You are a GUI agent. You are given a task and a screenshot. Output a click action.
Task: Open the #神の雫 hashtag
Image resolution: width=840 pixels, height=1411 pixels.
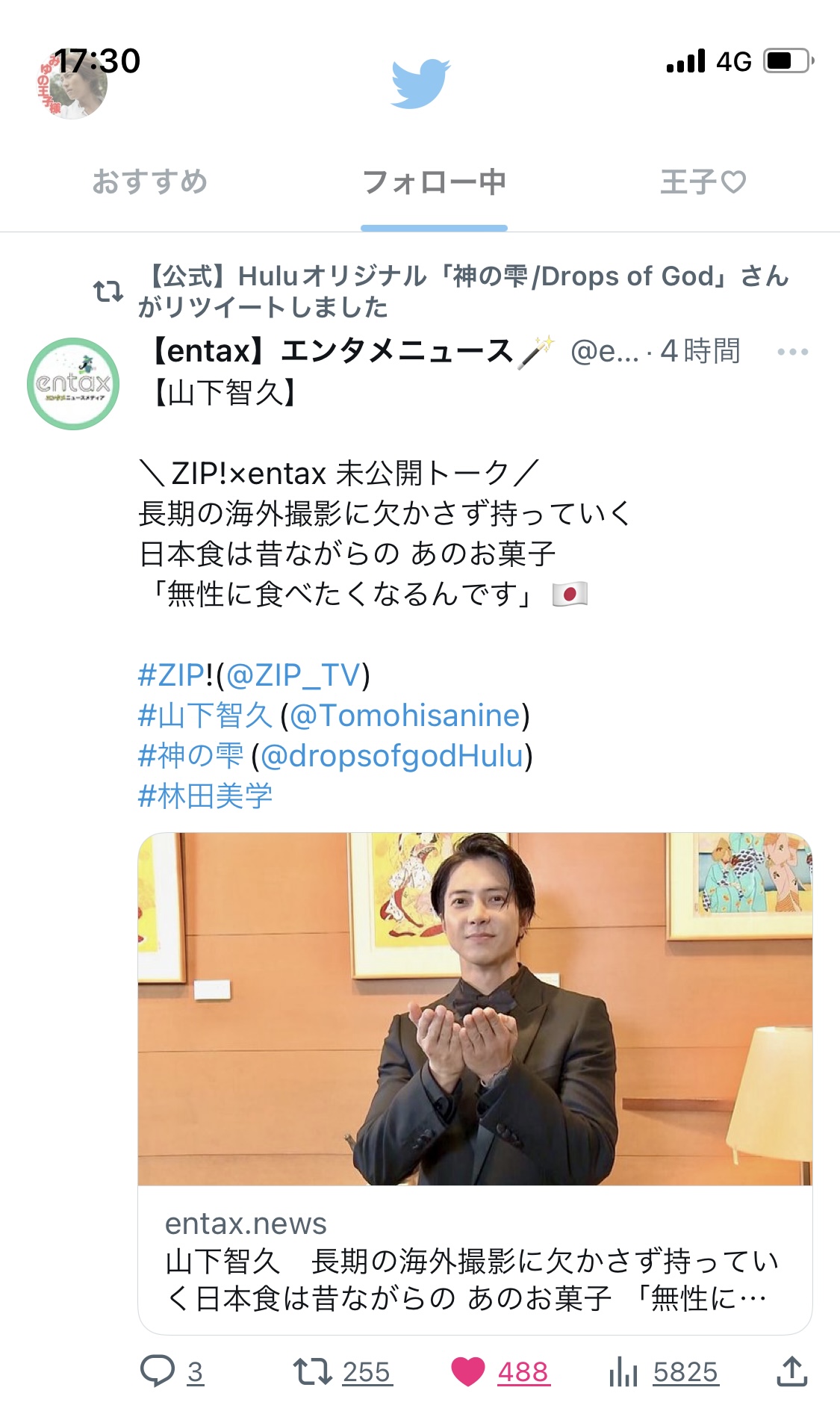click(190, 756)
